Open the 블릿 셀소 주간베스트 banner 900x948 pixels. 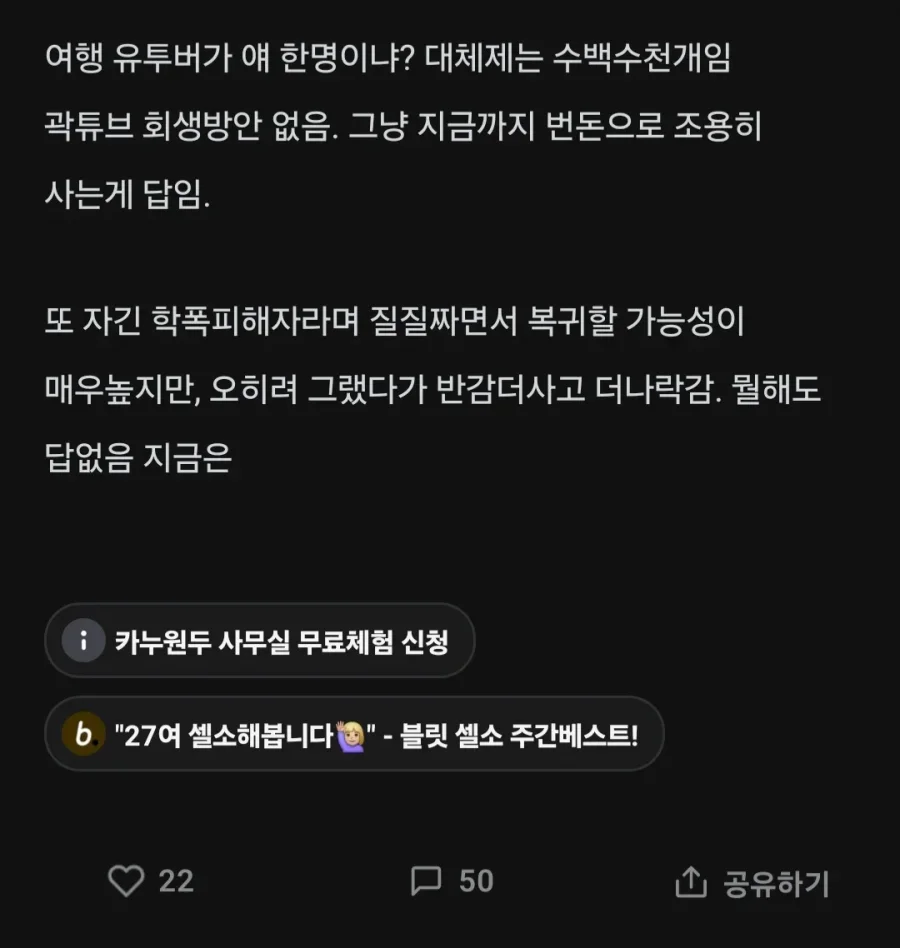[x=354, y=734]
